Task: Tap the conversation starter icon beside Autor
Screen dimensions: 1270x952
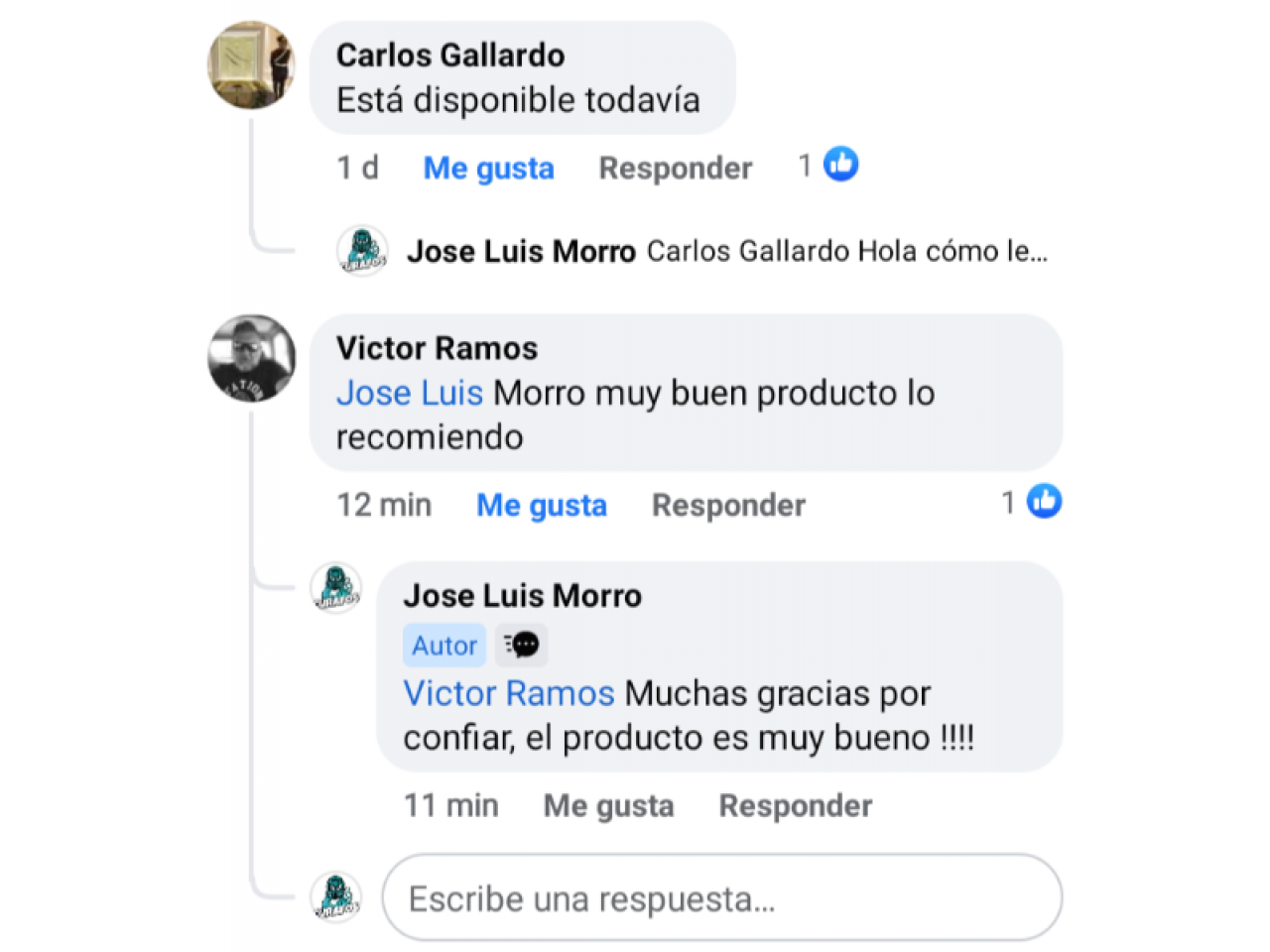Action: [522, 646]
